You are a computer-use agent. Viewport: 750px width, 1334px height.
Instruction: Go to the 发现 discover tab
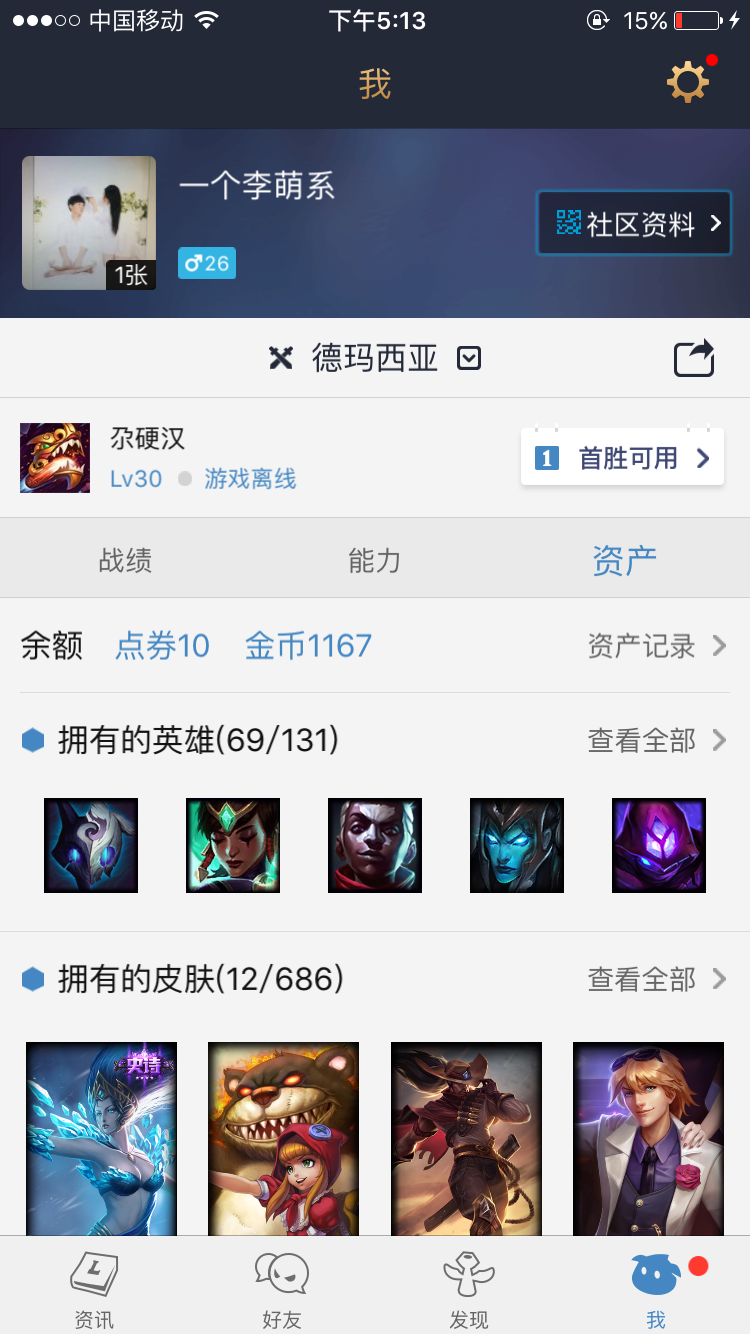coord(469,1289)
